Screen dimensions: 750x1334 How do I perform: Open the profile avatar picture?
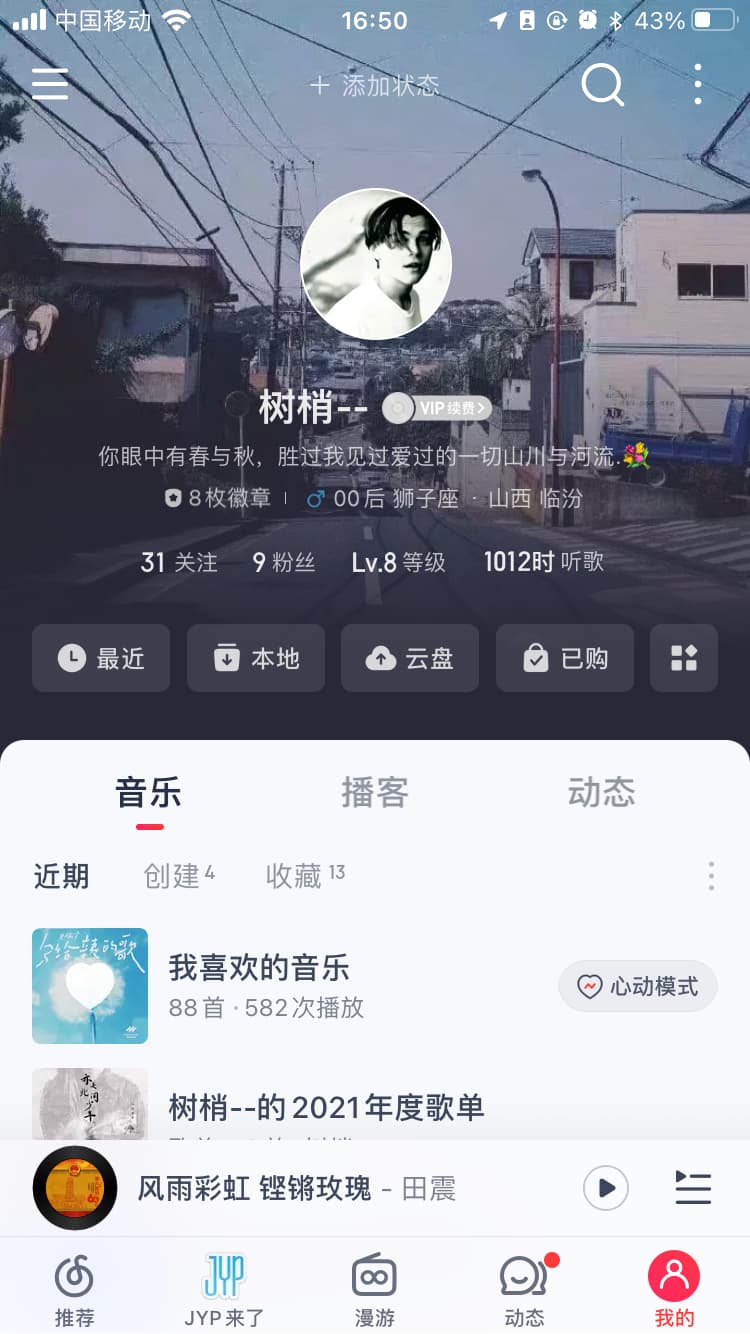[376, 264]
